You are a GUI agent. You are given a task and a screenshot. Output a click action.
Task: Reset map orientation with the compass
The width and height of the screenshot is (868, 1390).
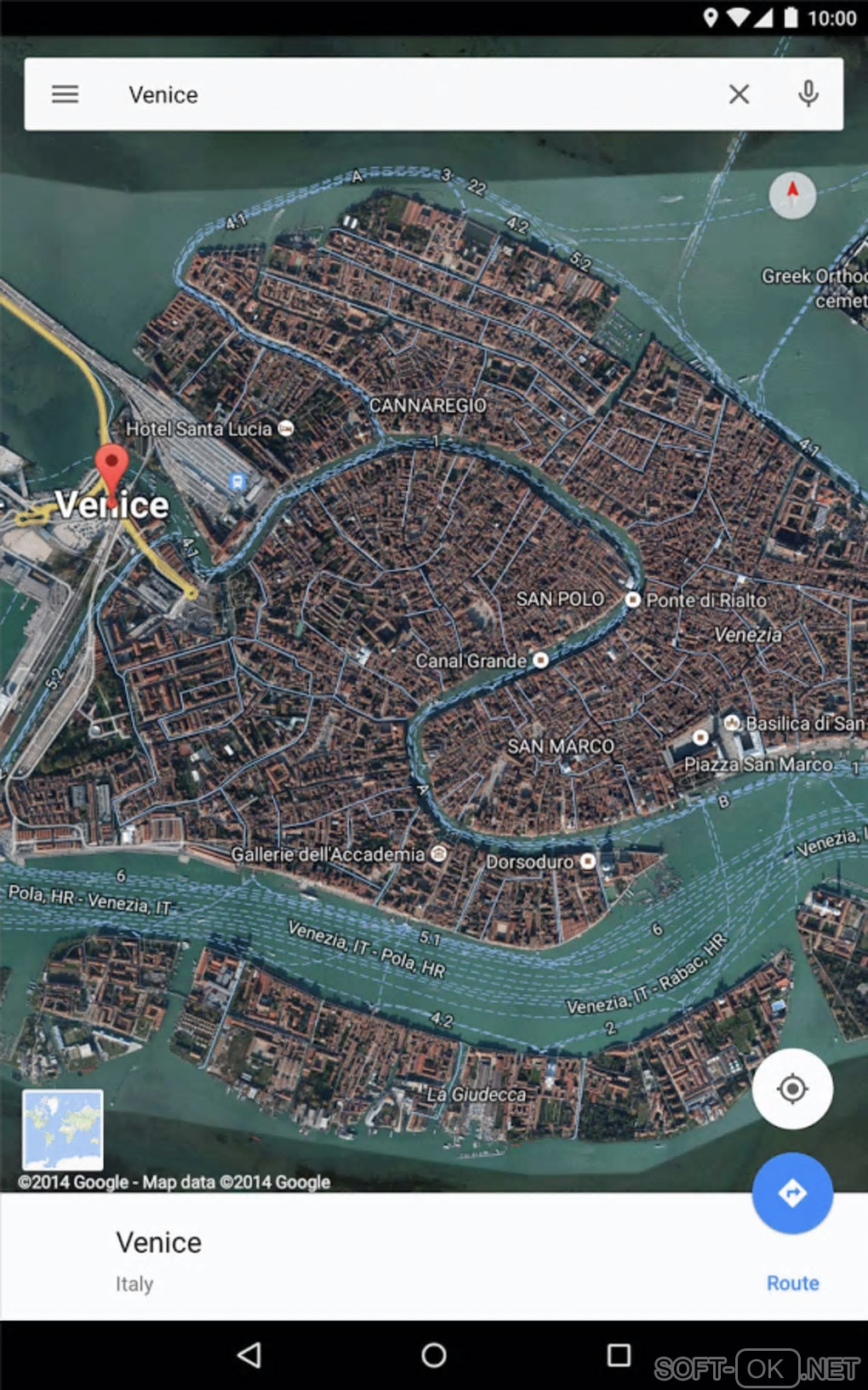[791, 195]
